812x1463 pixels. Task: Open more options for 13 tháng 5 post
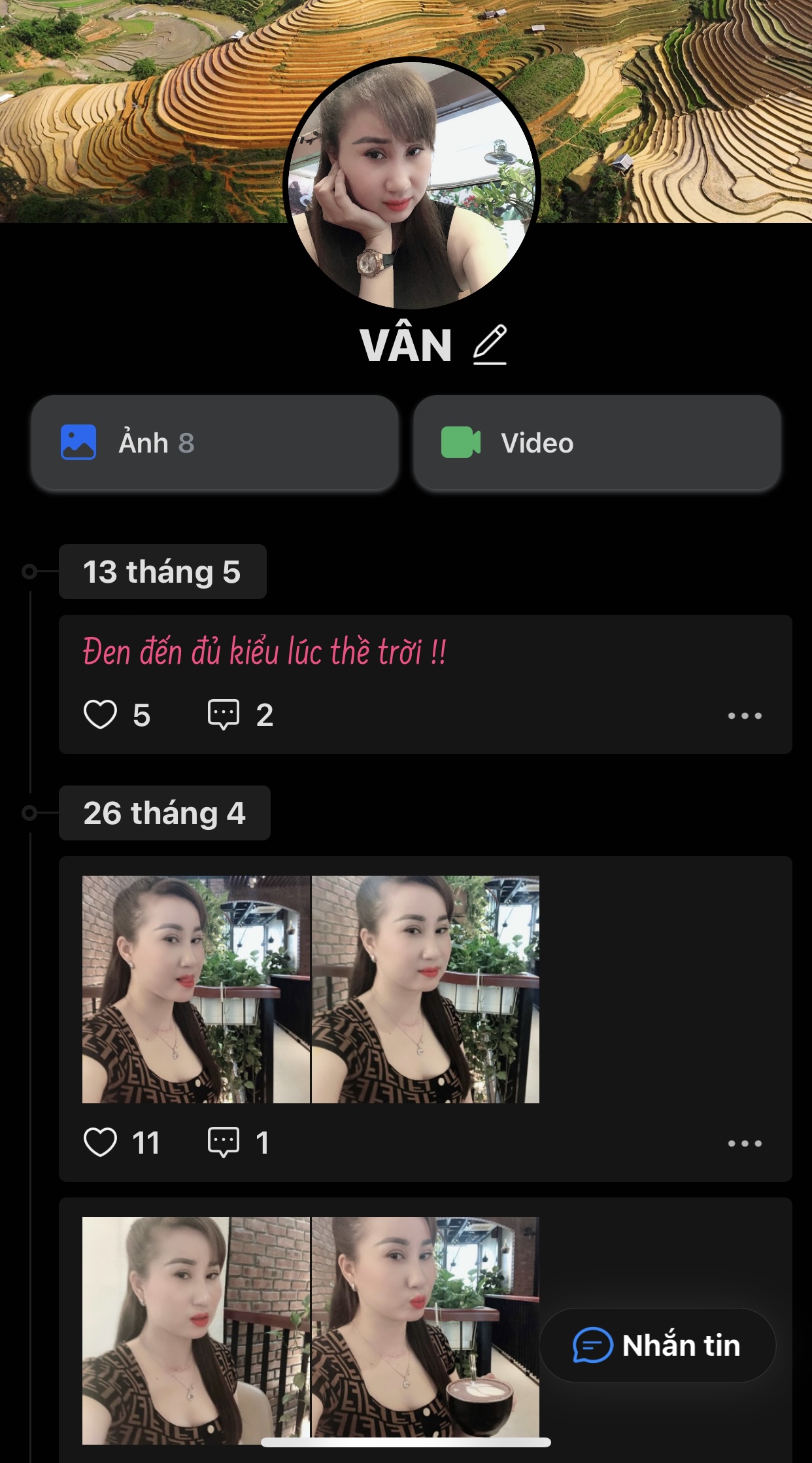click(745, 715)
